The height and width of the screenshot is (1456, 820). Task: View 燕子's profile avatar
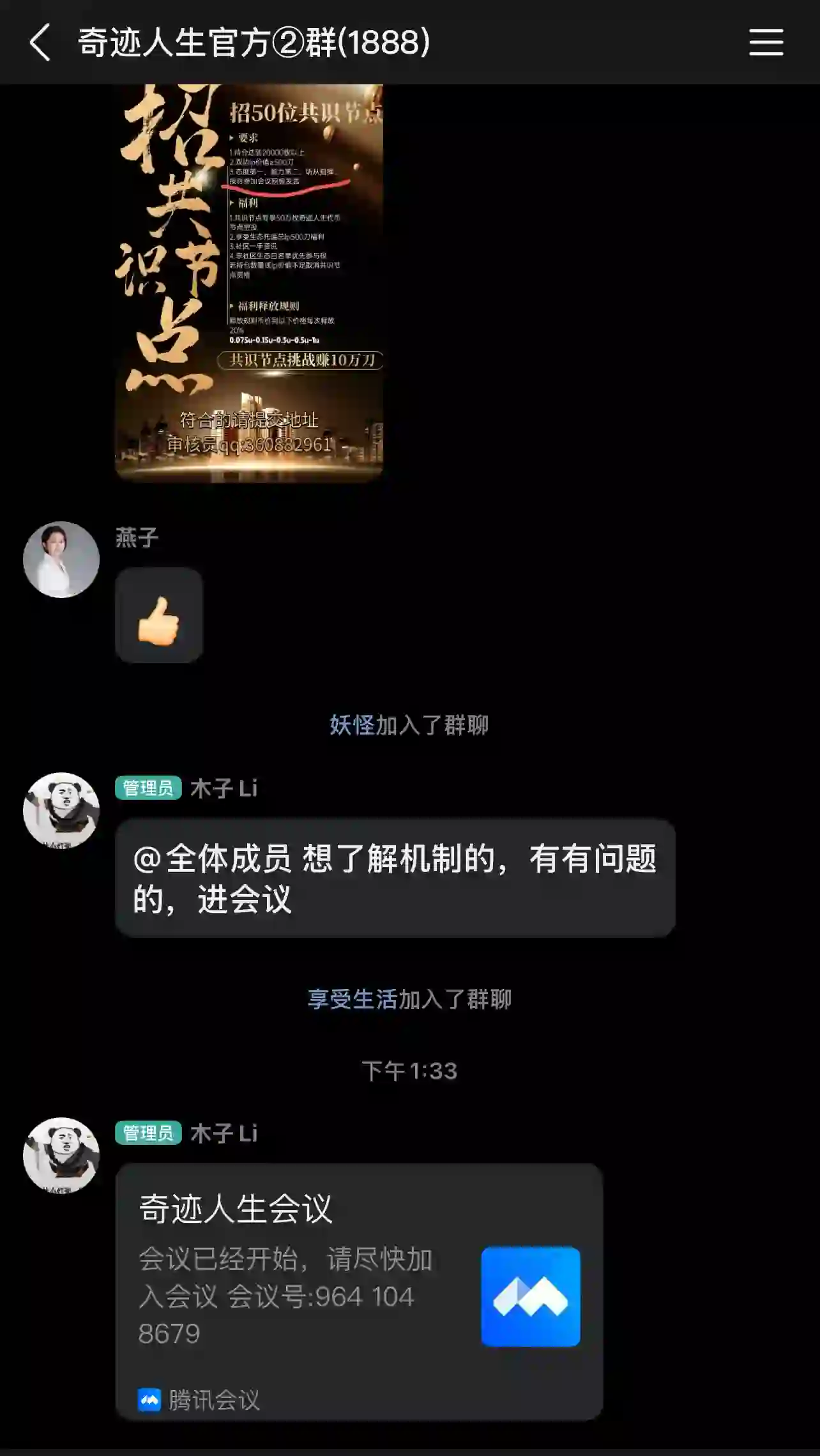pos(61,560)
